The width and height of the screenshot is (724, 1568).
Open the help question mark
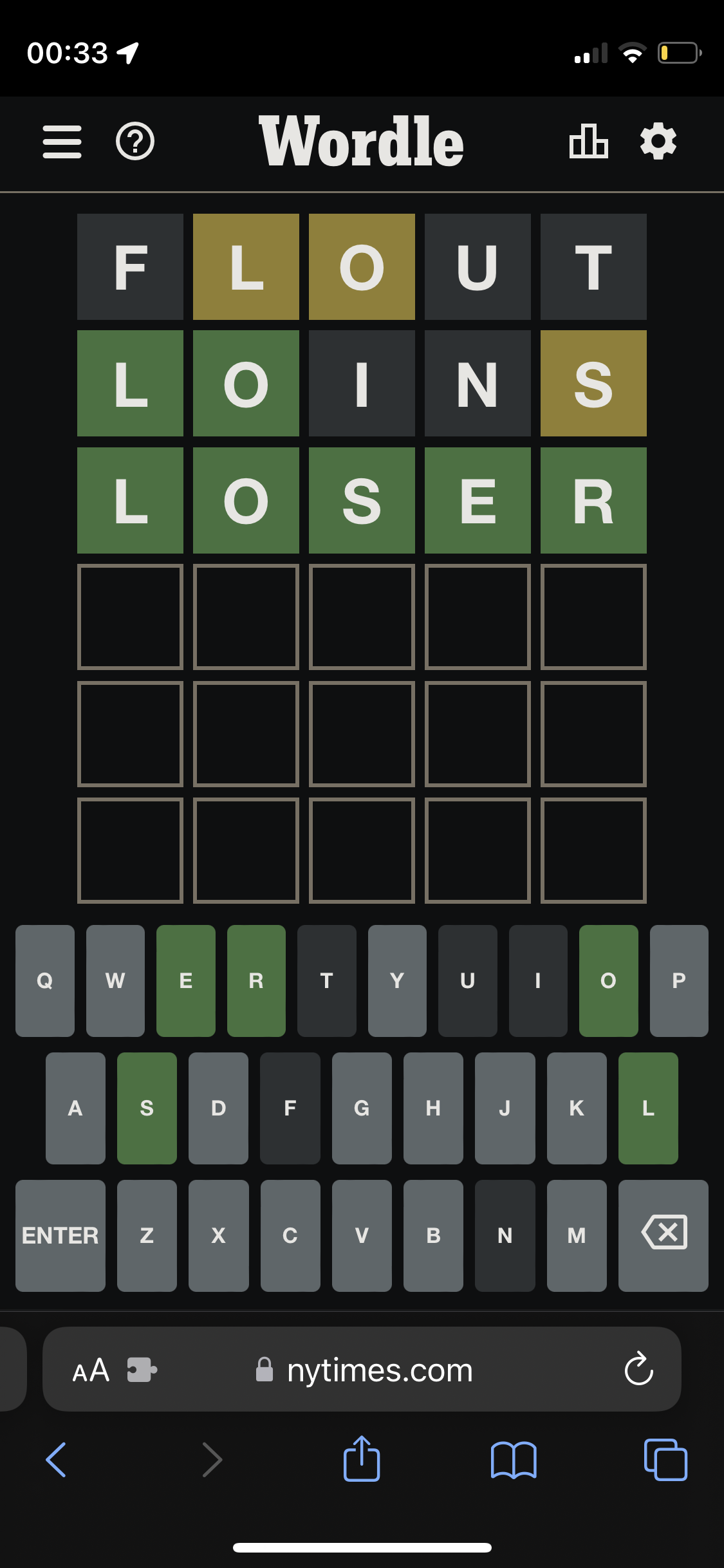135,142
